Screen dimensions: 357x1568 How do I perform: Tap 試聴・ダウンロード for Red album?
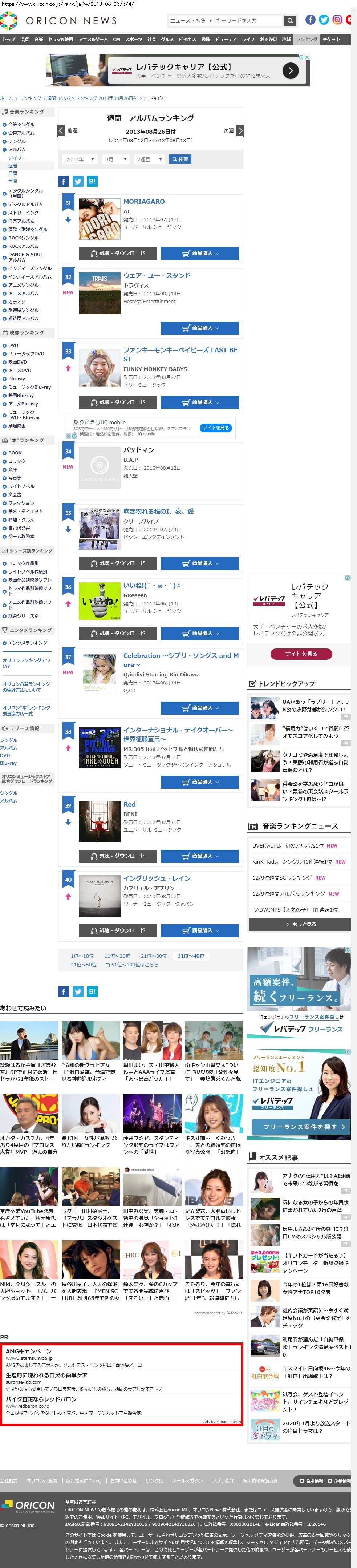pyautogui.click(x=117, y=856)
